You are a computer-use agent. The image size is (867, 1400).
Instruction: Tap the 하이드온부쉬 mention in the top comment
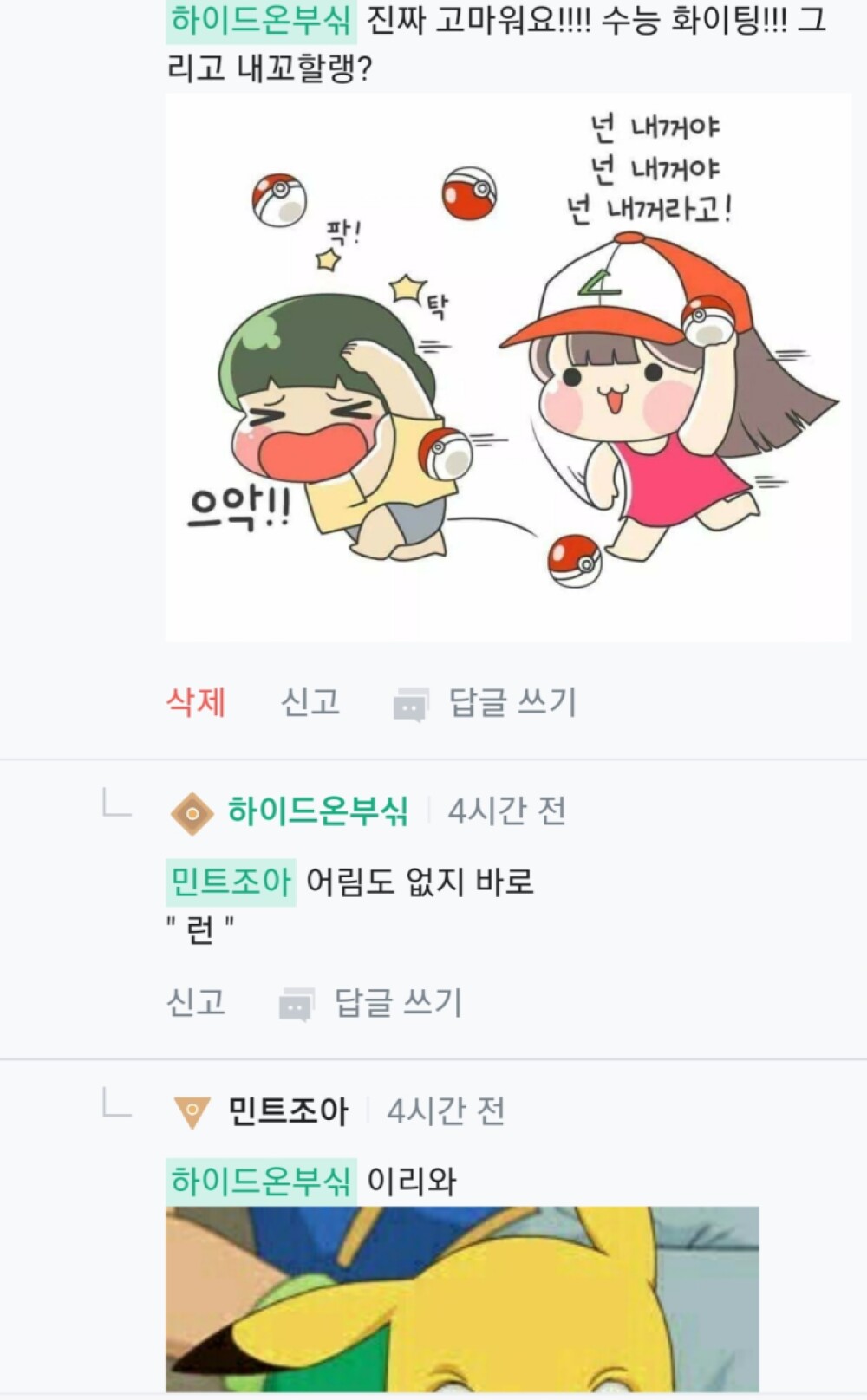tap(261, 21)
